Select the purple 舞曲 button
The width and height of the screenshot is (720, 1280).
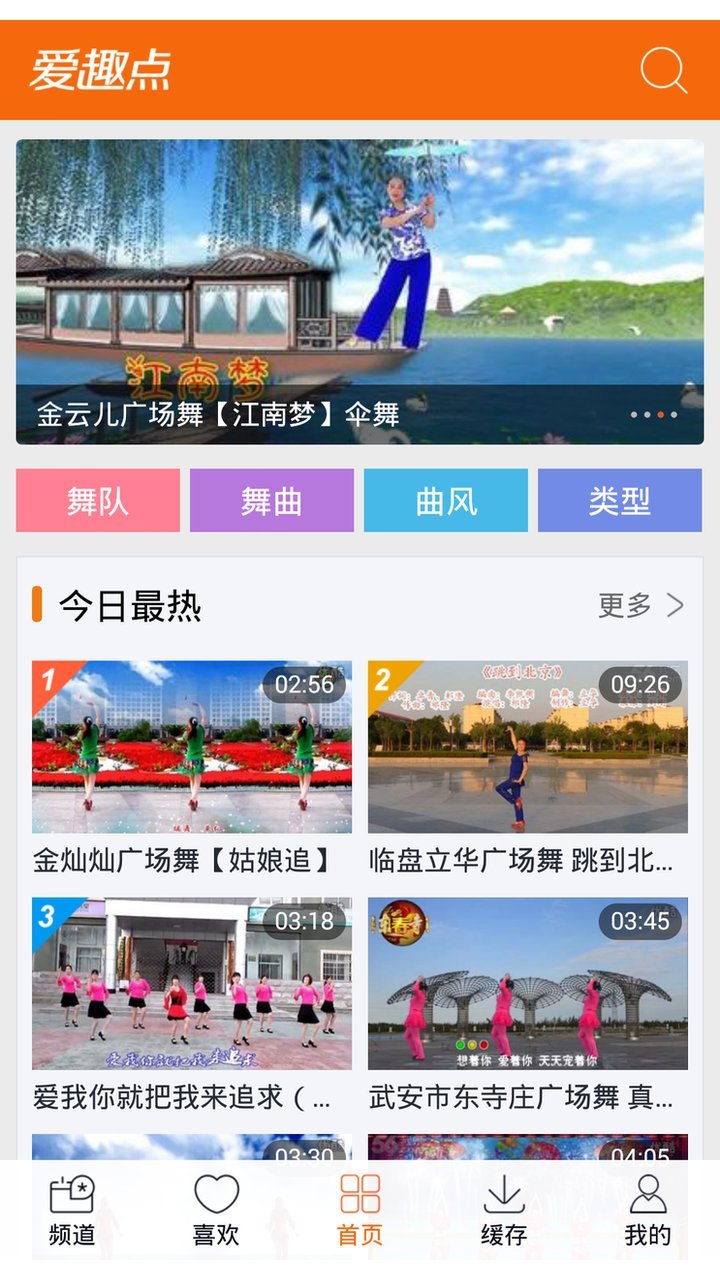(272, 501)
